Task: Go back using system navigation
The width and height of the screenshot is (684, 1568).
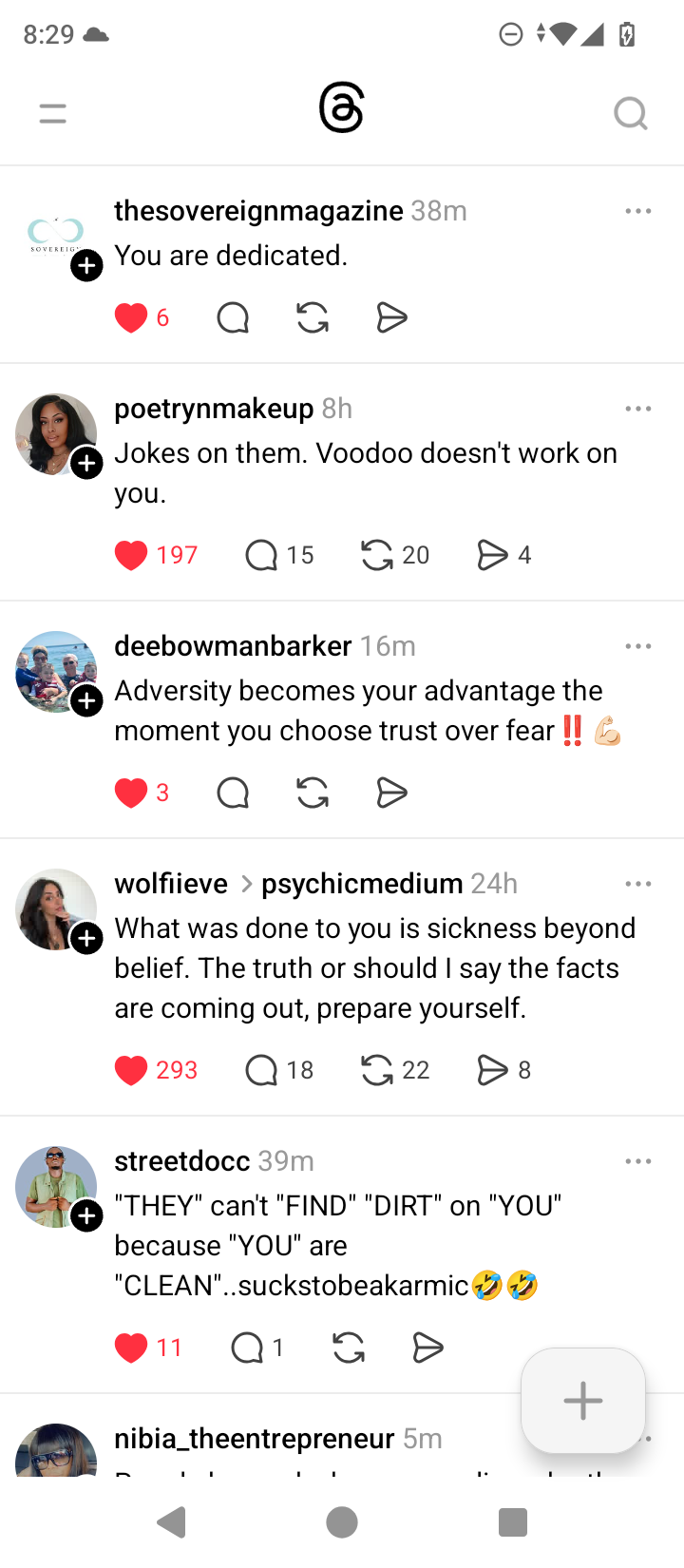Action: click(x=172, y=1522)
